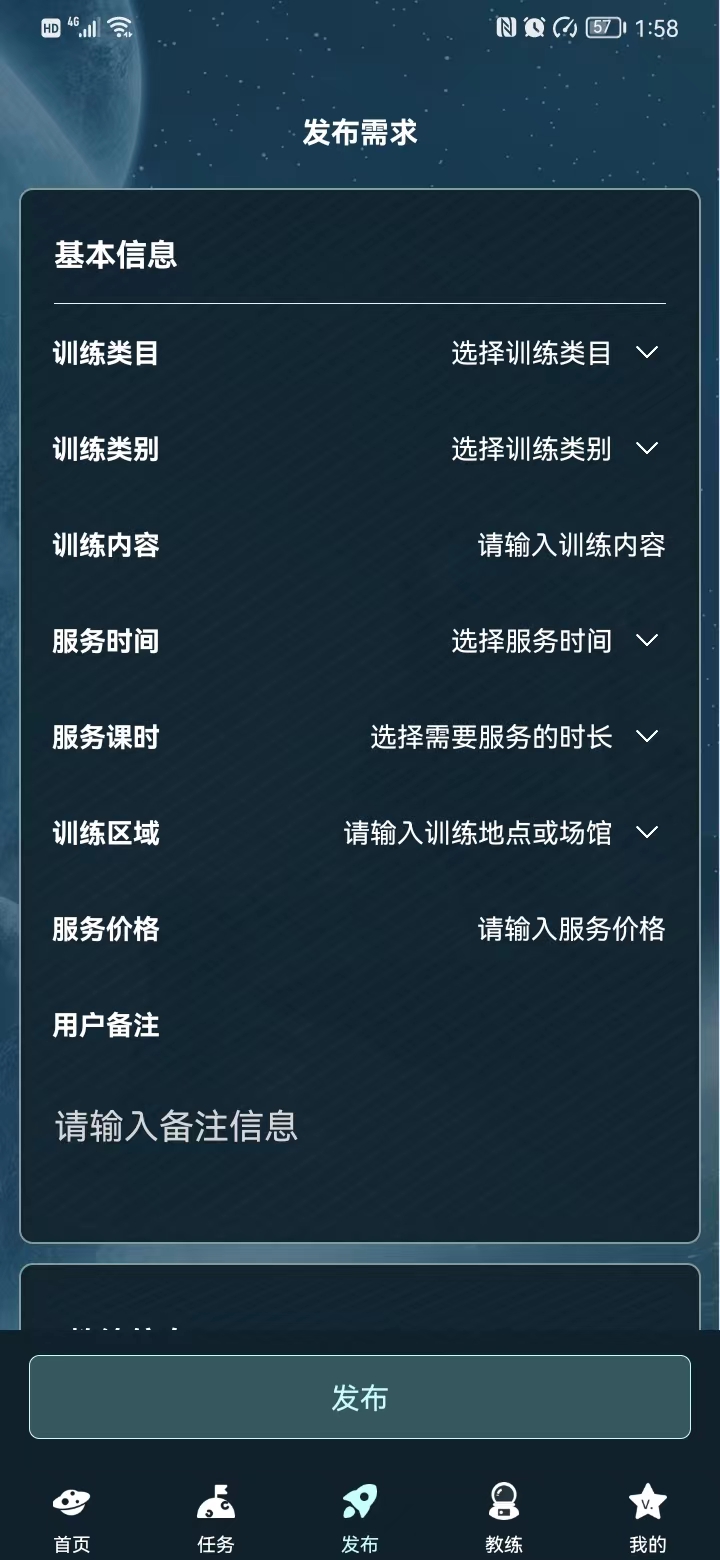Viewport: 720px width, 1560px height.
Task: Tap the 请输入服务价格 field
Action: pyautogui.click(x=571, y=929)
